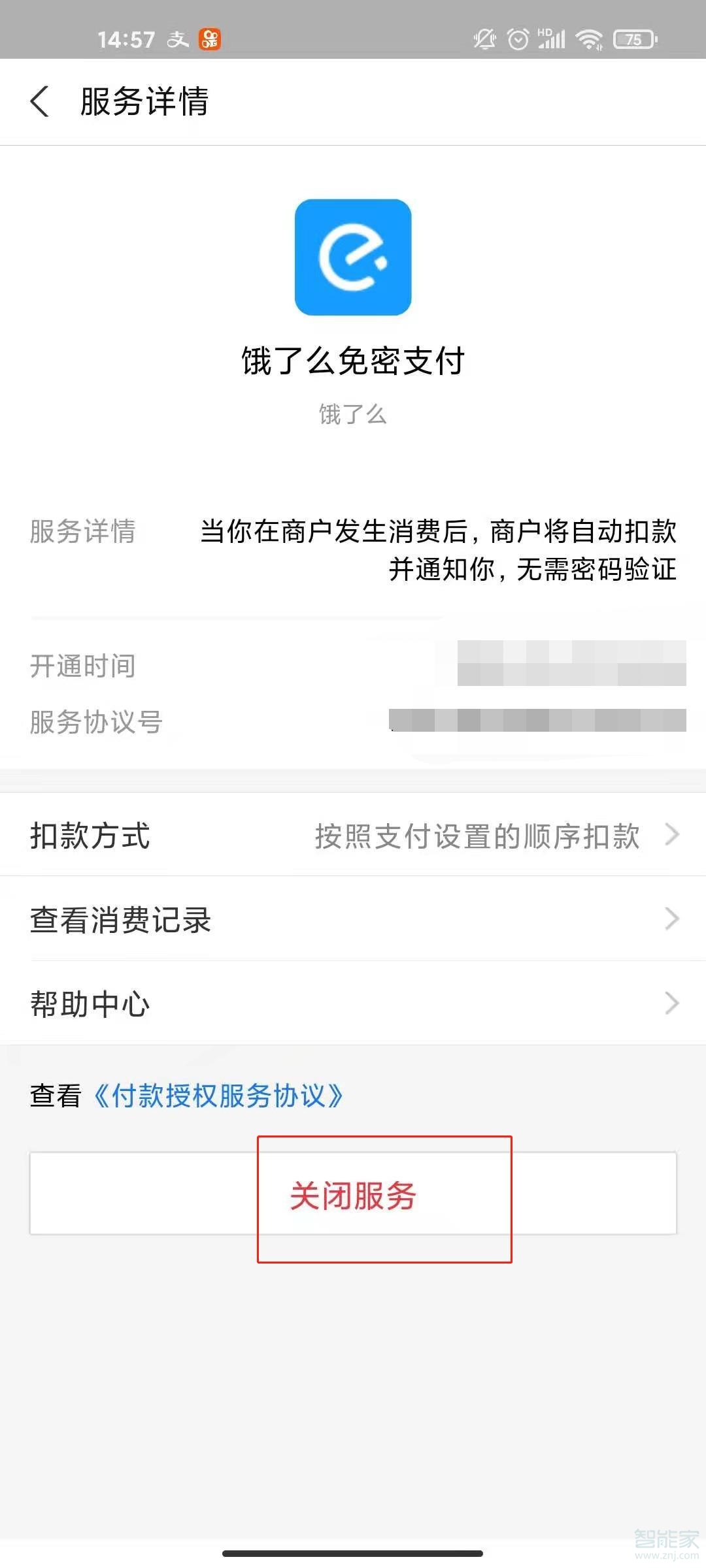Screen dimensions: 706x1568
Task: Select the 开通时间 field label
Action: coord(82,666)
